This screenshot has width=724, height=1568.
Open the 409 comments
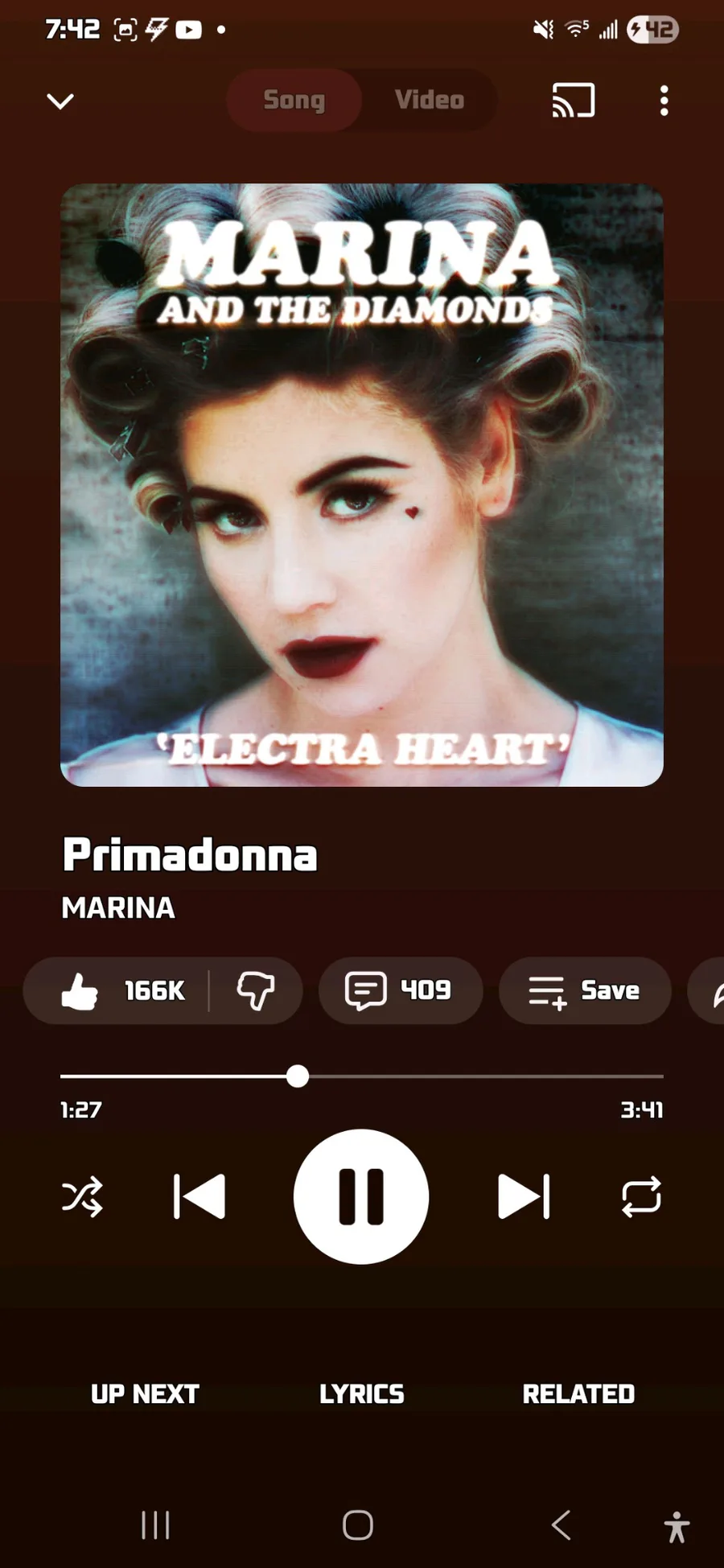coord(400,990)
